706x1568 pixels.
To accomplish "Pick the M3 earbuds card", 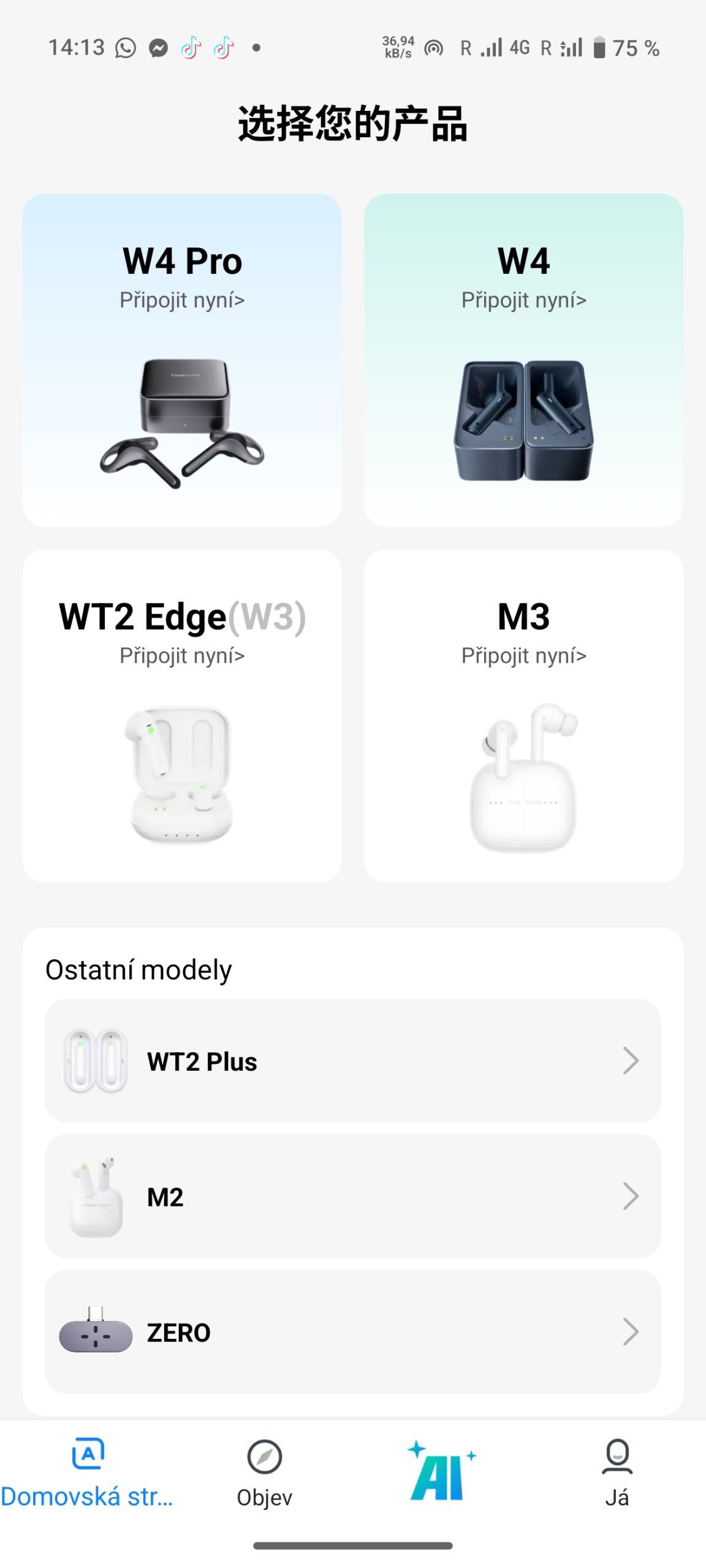I will pyautogui.click(x=523, y=715).
